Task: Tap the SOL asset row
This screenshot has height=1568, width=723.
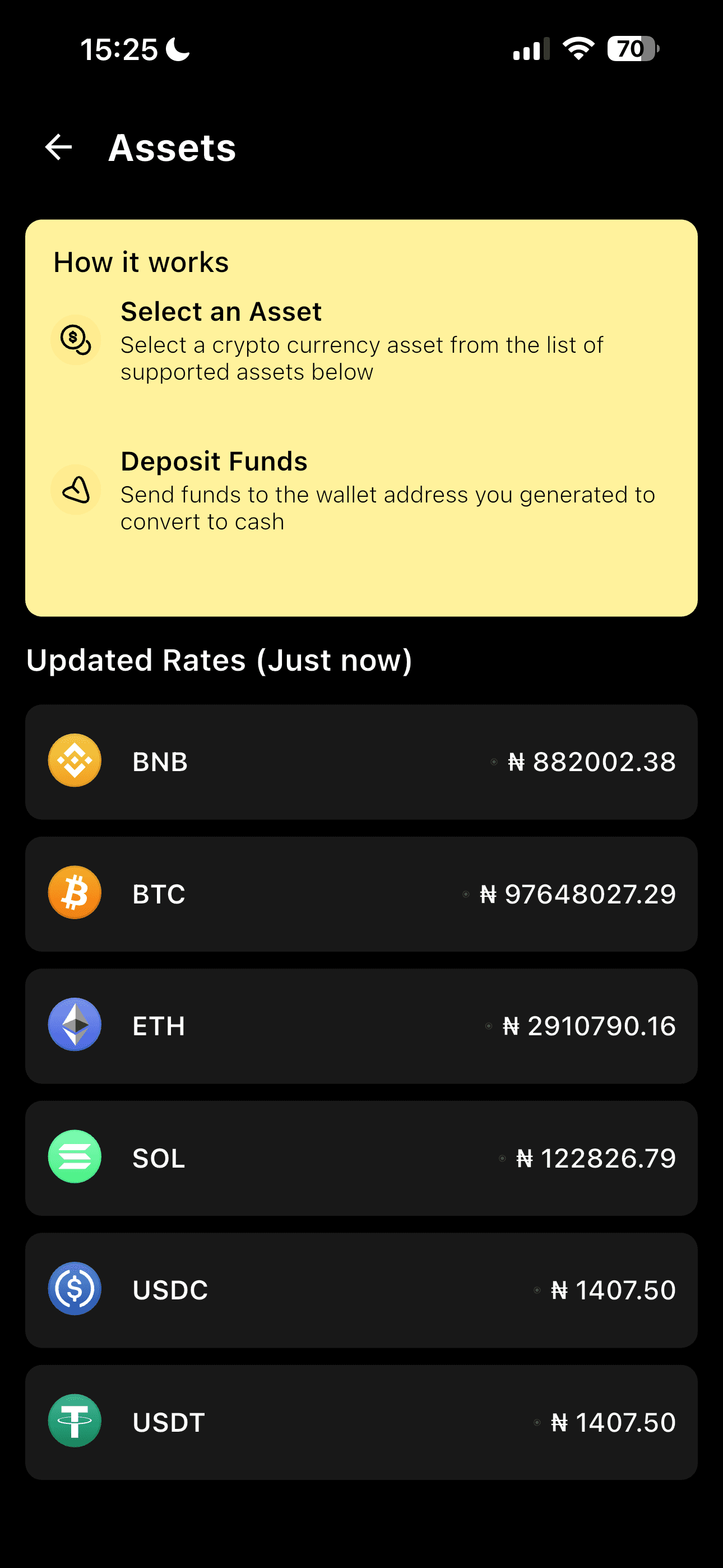Action: 361,1157
